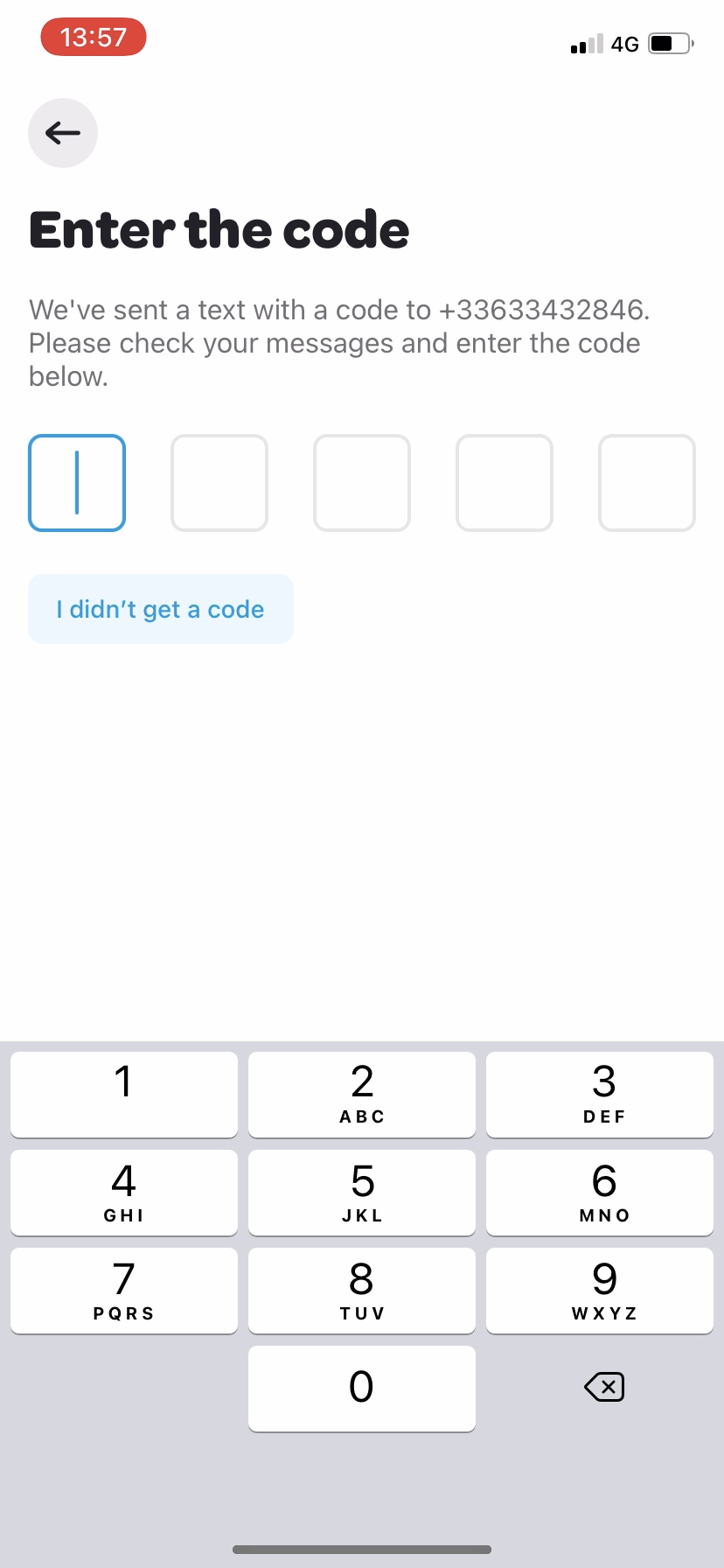Tap the red clock indicator in status bar

pyautogui.click(x=93, y=37)
